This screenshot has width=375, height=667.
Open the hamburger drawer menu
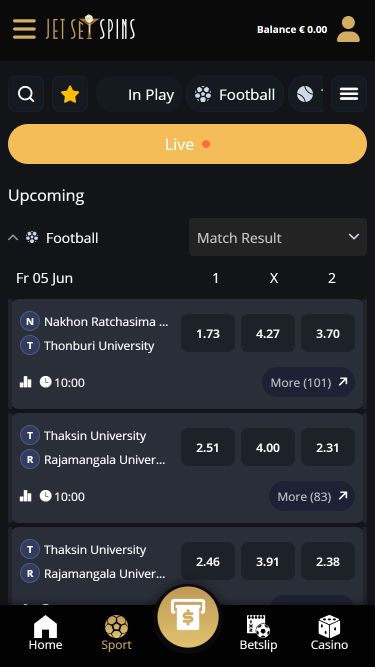click(x=24, y=29)
